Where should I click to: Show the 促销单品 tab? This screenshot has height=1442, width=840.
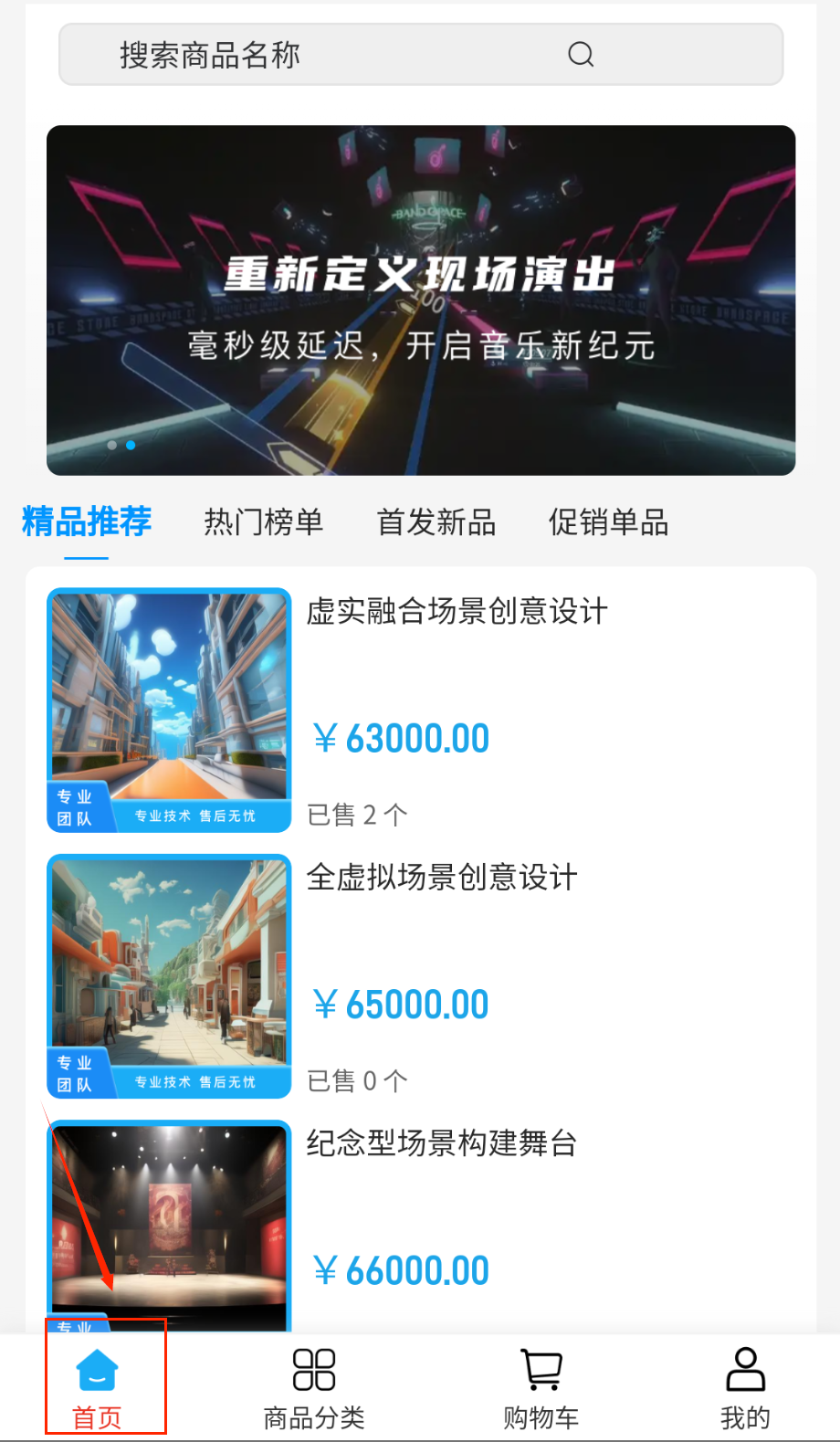coord(608,522)
